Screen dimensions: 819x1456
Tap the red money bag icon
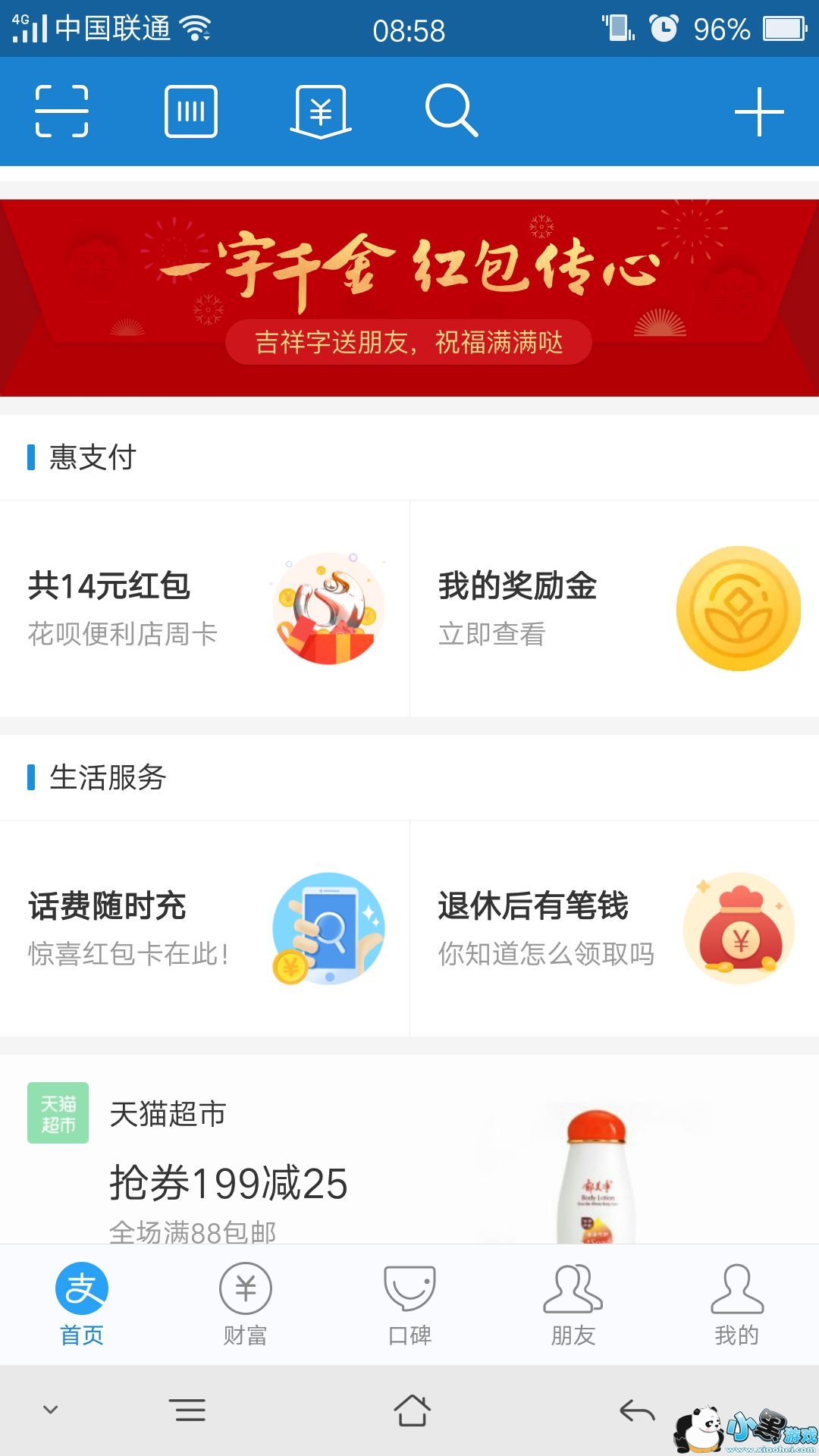coord(735,927)
